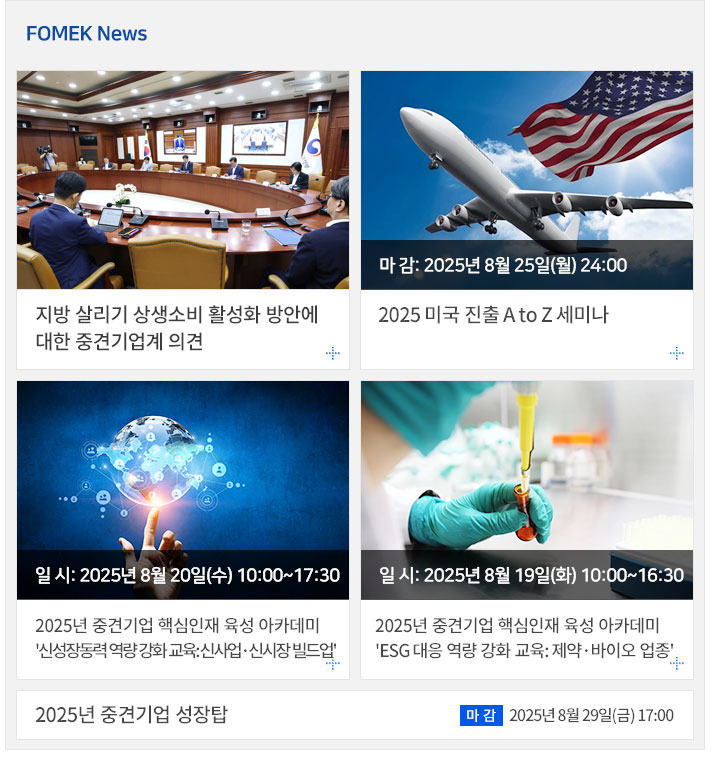
Task: Open the article on 지방 살리기 상생소비 활성화 방안
Action: coord(176,328)
